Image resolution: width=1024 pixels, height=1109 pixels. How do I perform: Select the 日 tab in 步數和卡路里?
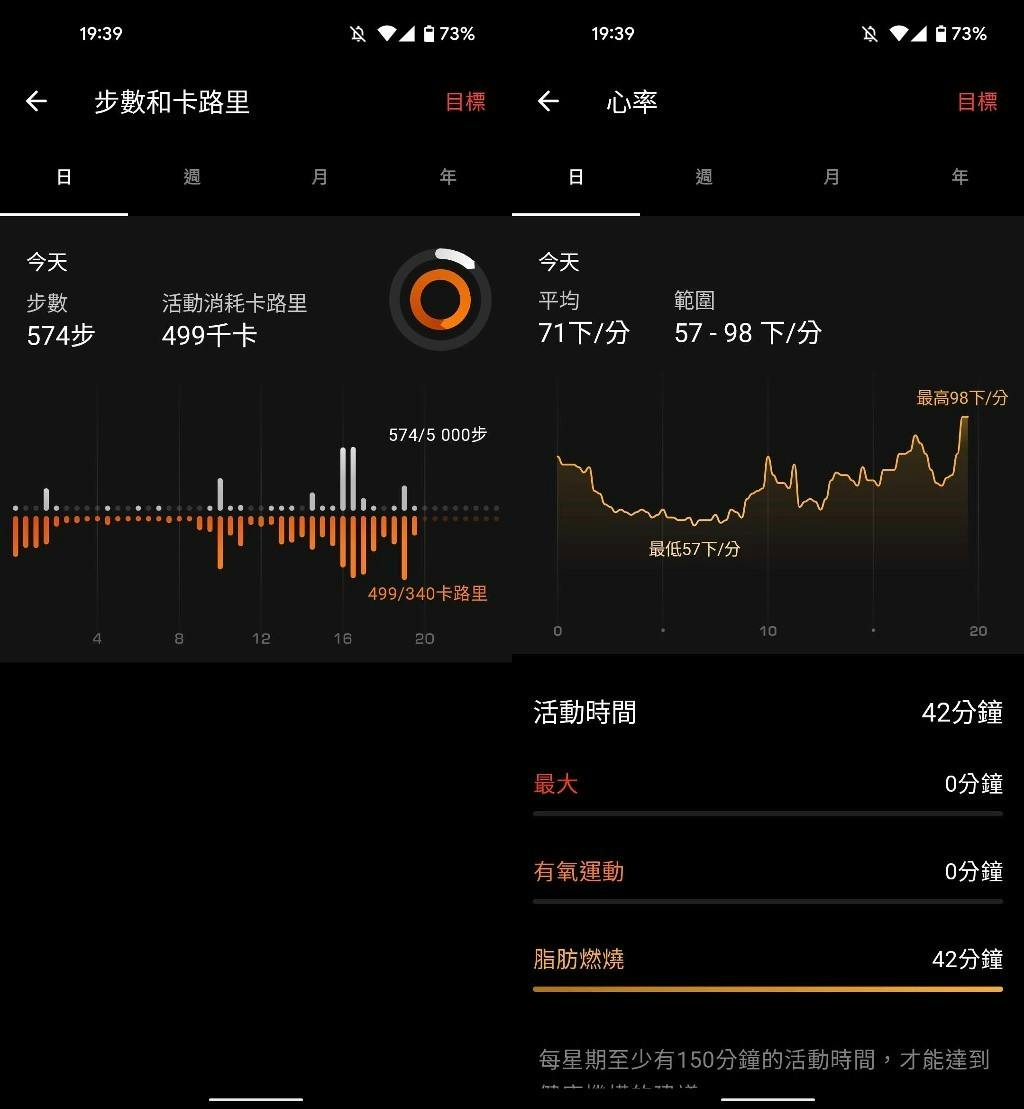64,177
